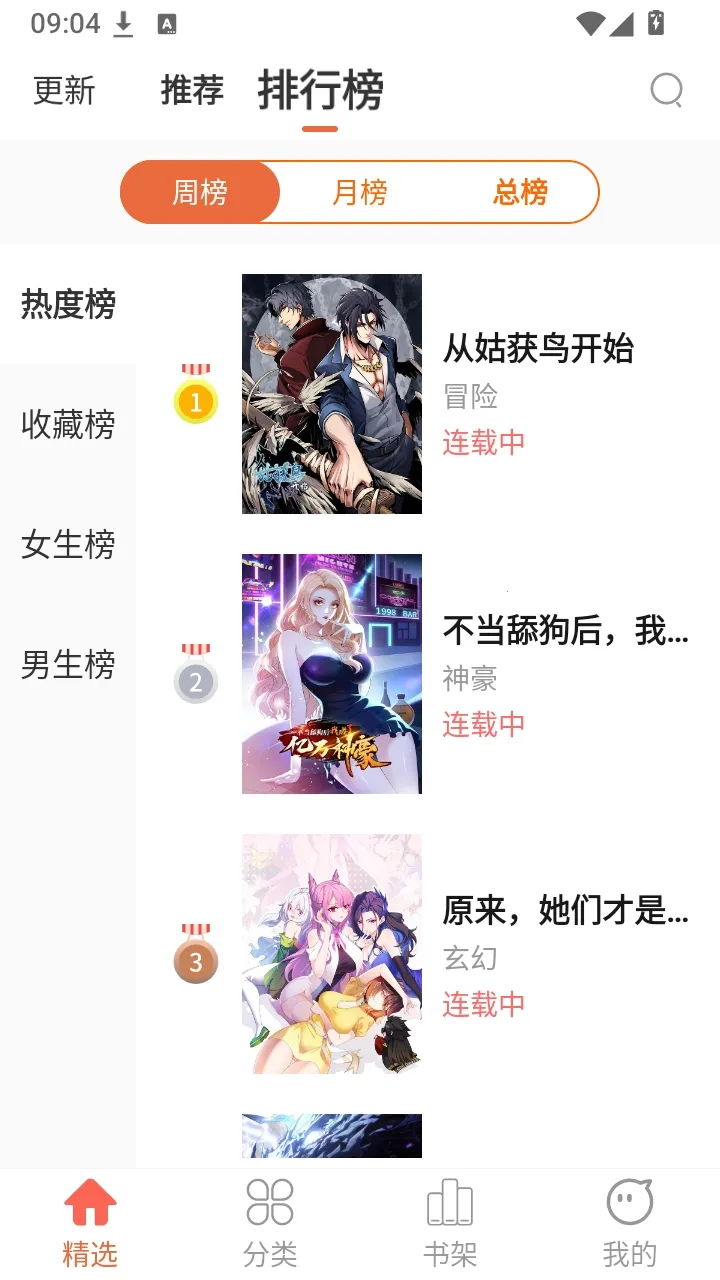The image size is (720, 1280).
Task: Select the 总榜 overall ranking segment
Action: click(520, 192)
